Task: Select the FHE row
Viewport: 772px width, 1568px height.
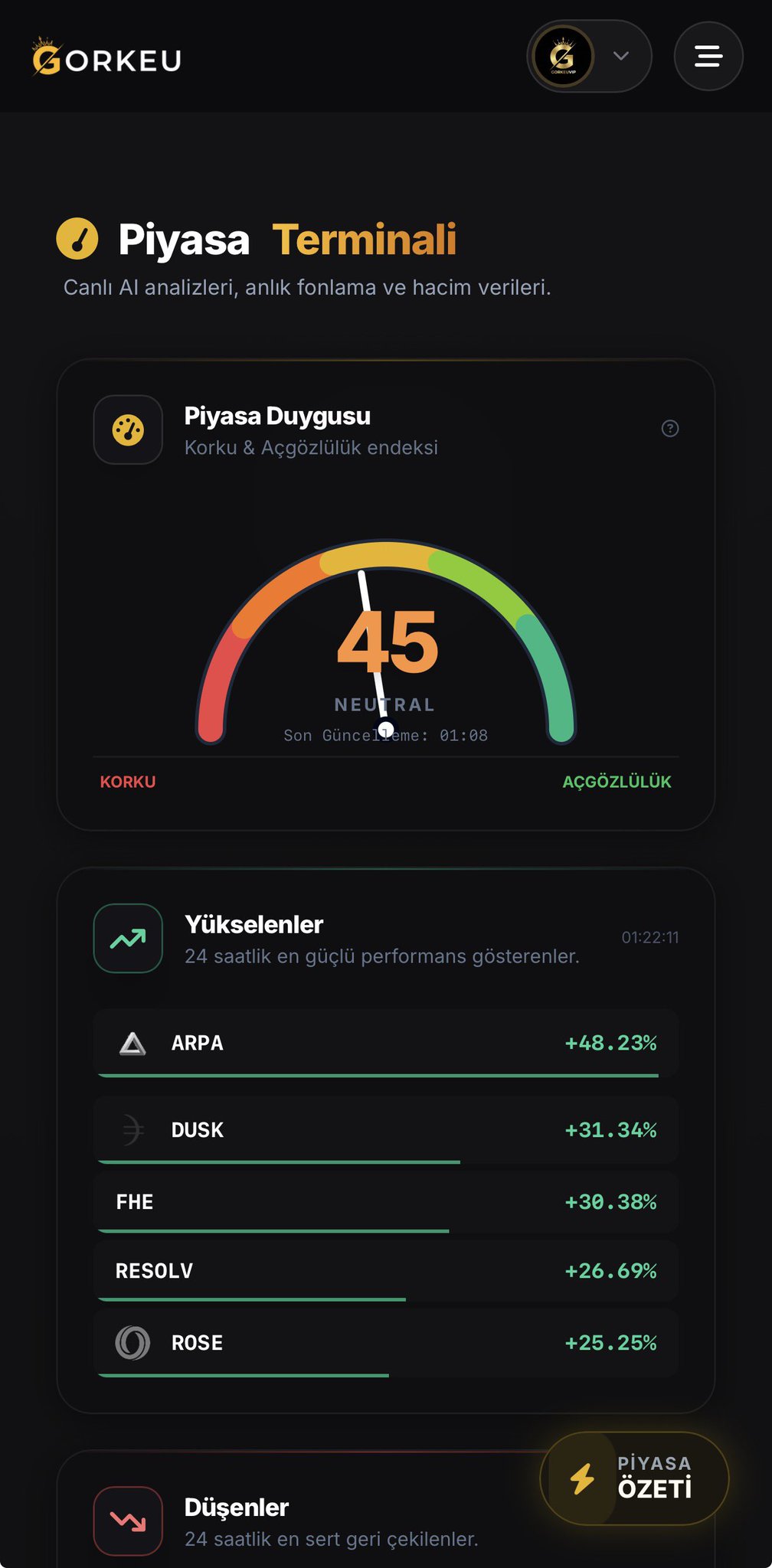Action: pyautogui.click(x=385, y=1201)
